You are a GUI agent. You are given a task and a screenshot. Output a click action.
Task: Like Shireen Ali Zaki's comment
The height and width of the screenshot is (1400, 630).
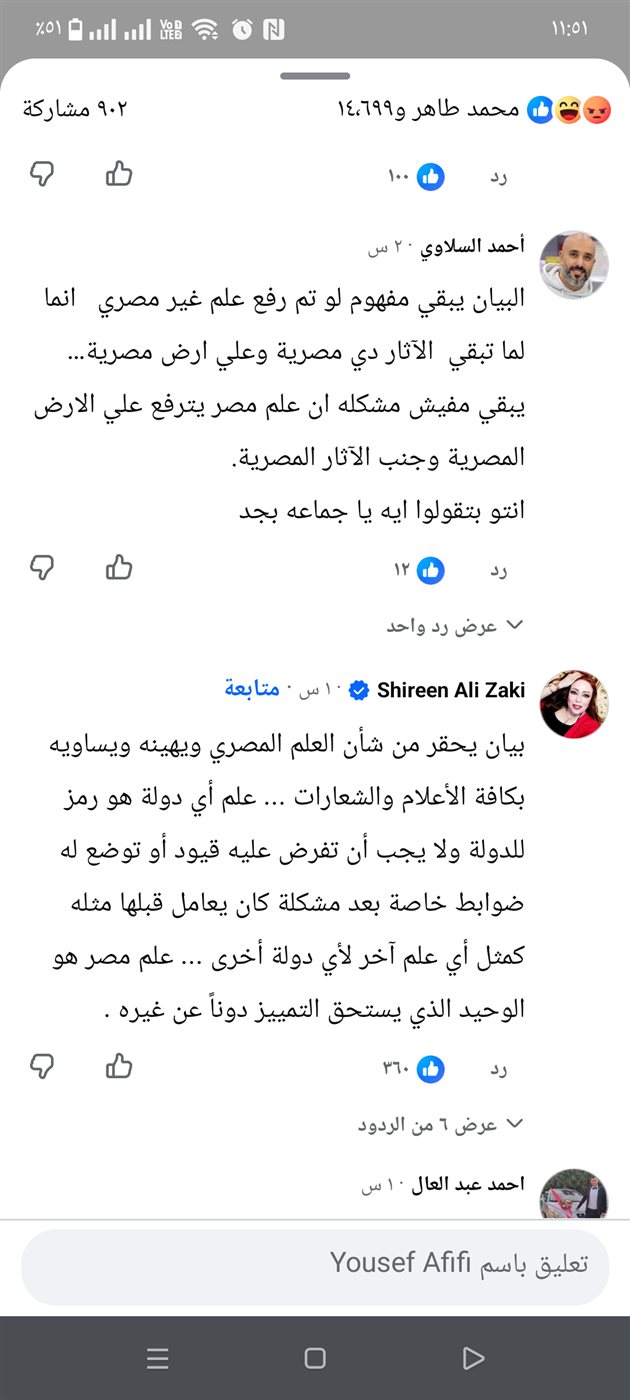tap(119, 1067)
